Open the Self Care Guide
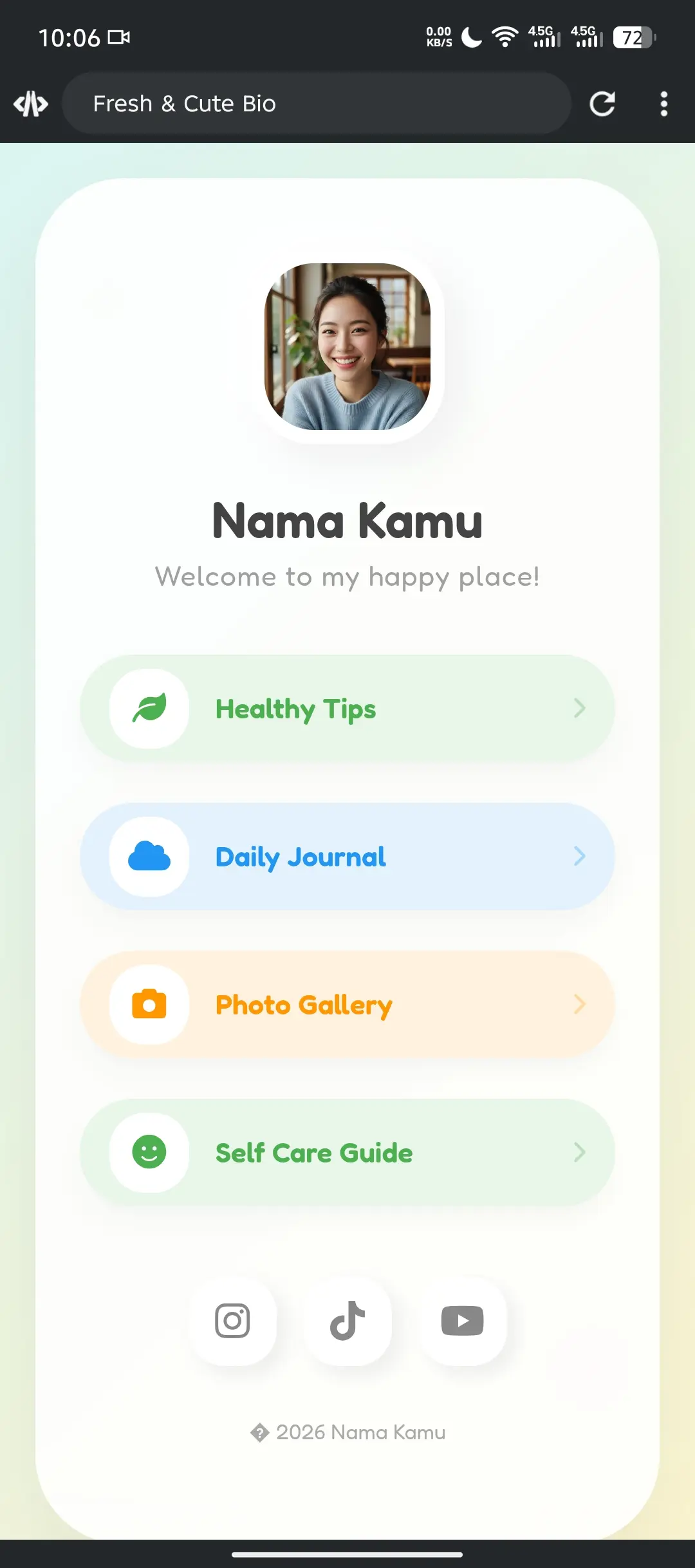The image size is (695, 1568). click(x=347, y=1153)
